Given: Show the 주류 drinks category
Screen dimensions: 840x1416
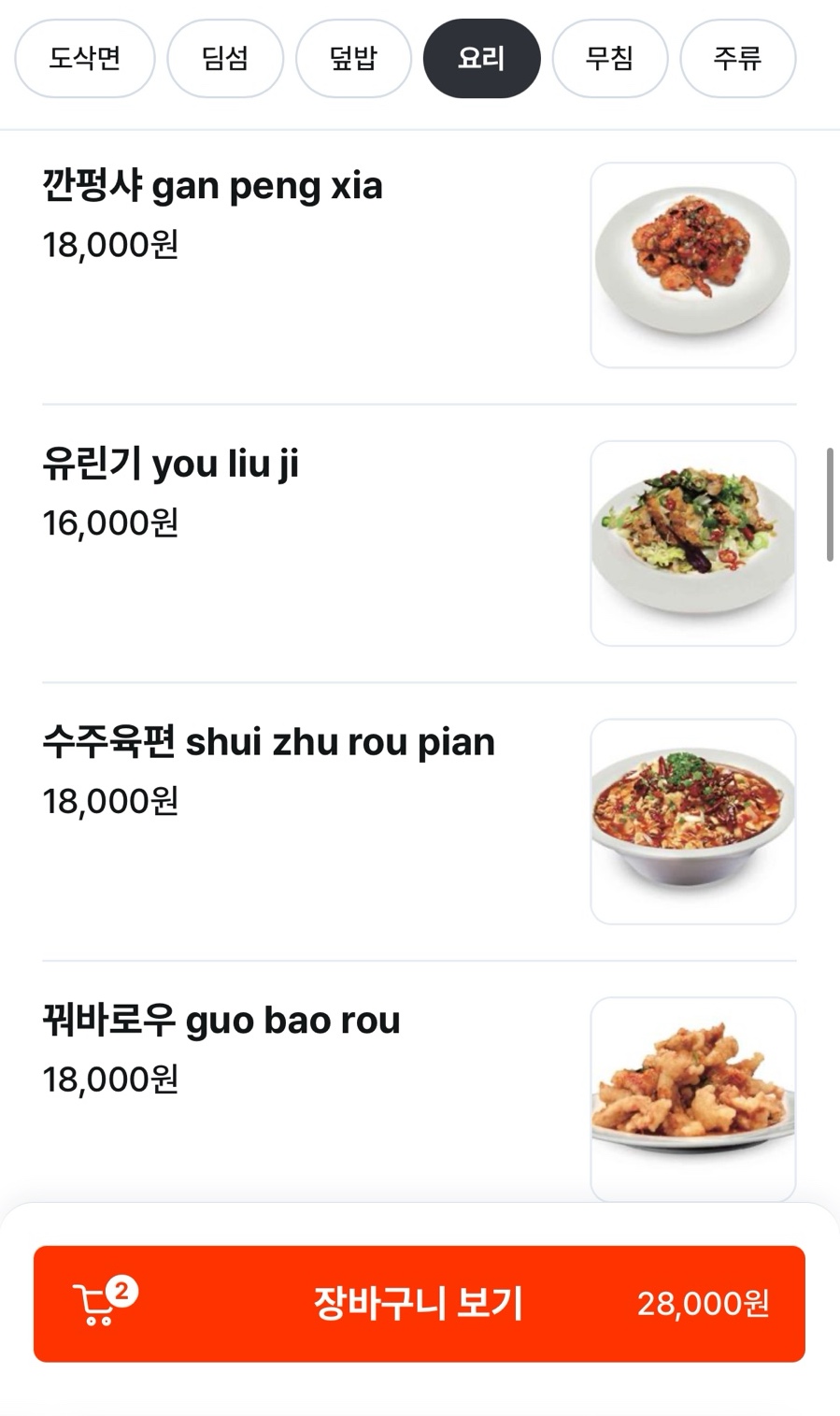Looking at the screenshot, I should click(x=737, y=59).
